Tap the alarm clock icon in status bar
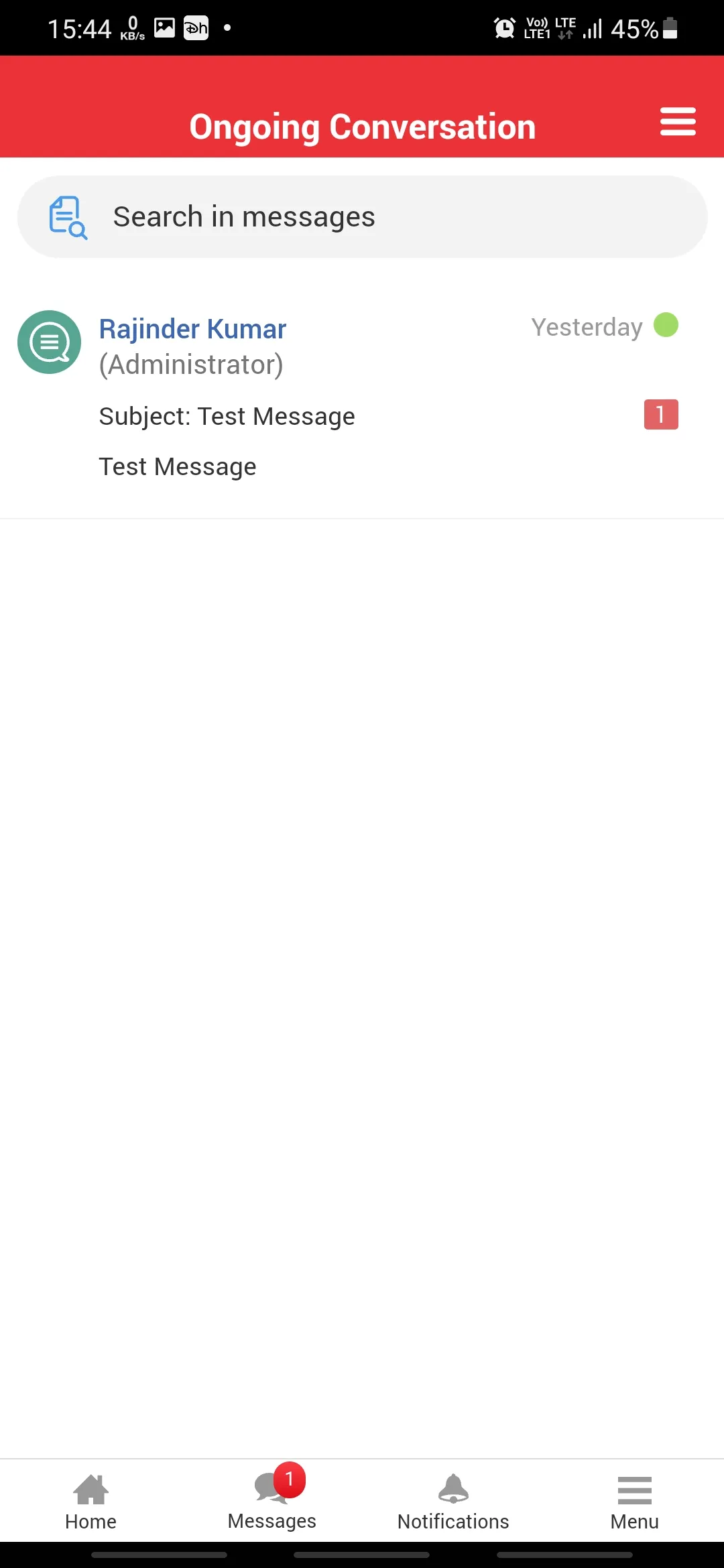Image resolution: width=724 pixels, height=1568 pixels. click(x=504, y=27)
